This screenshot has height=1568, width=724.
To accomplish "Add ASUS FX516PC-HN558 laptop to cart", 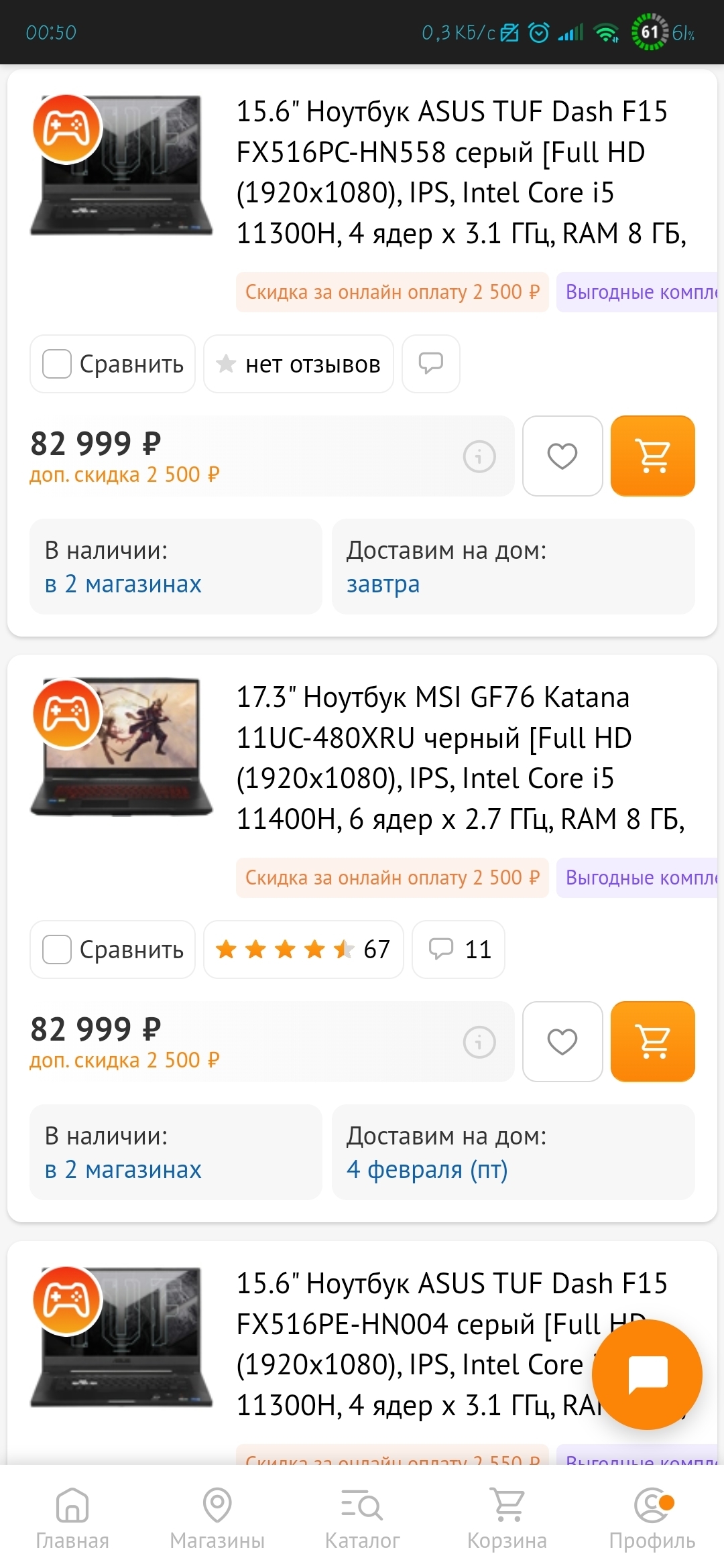I will (652, 456).
